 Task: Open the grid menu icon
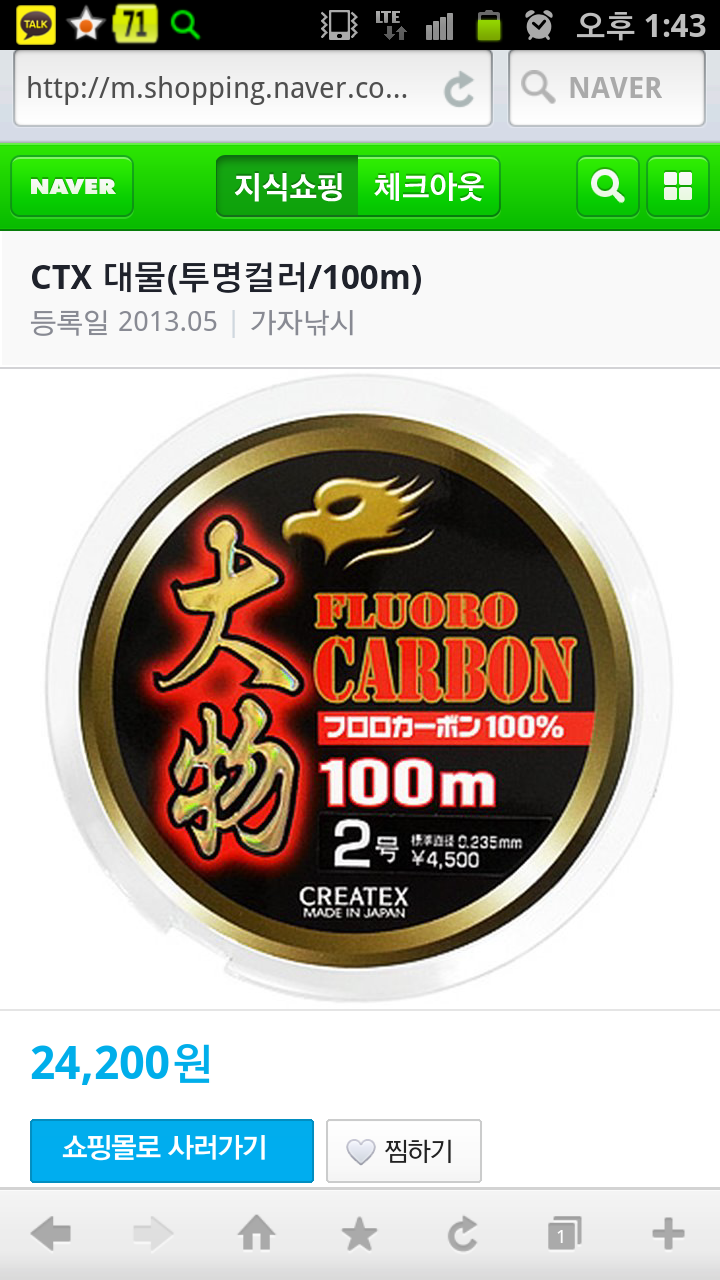click(678, 187)
